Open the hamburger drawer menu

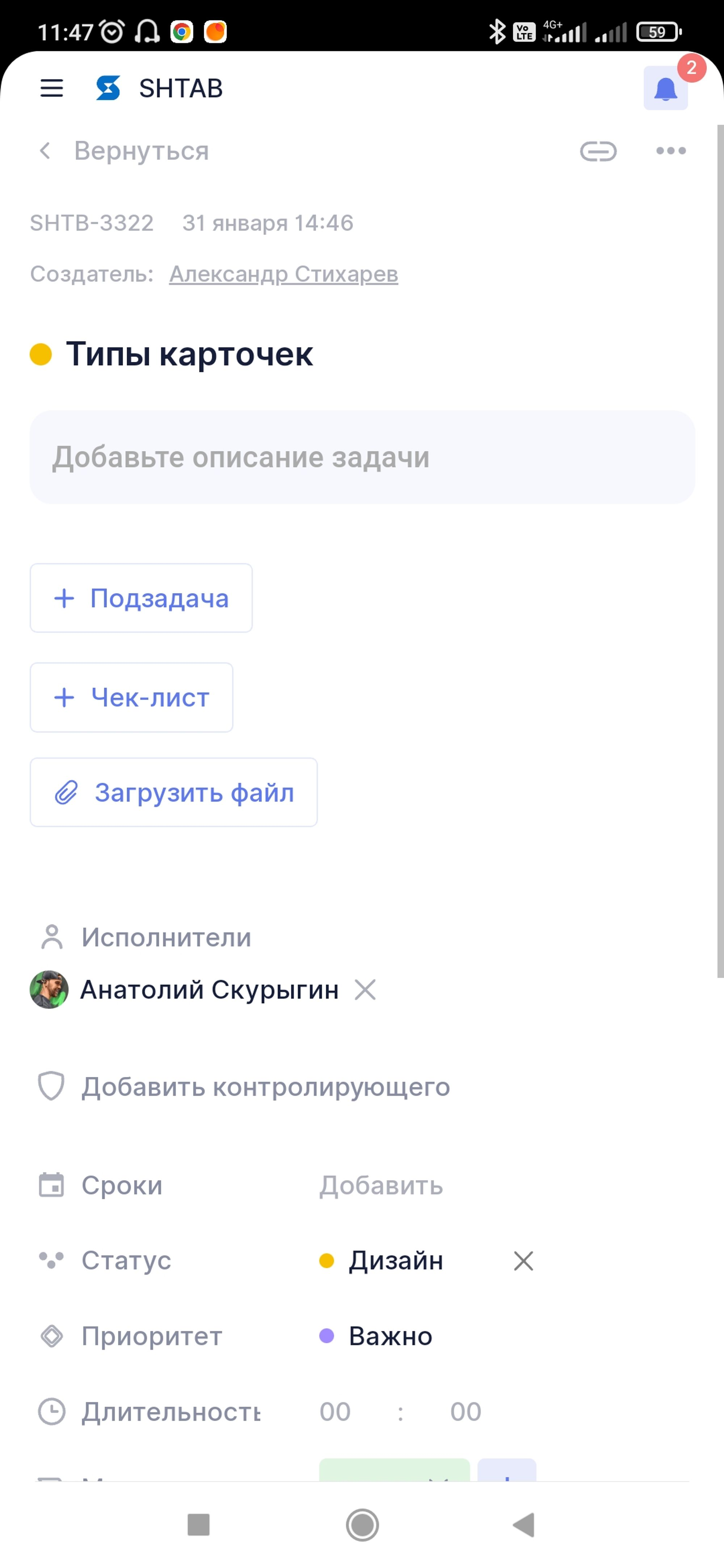point(52,88)
